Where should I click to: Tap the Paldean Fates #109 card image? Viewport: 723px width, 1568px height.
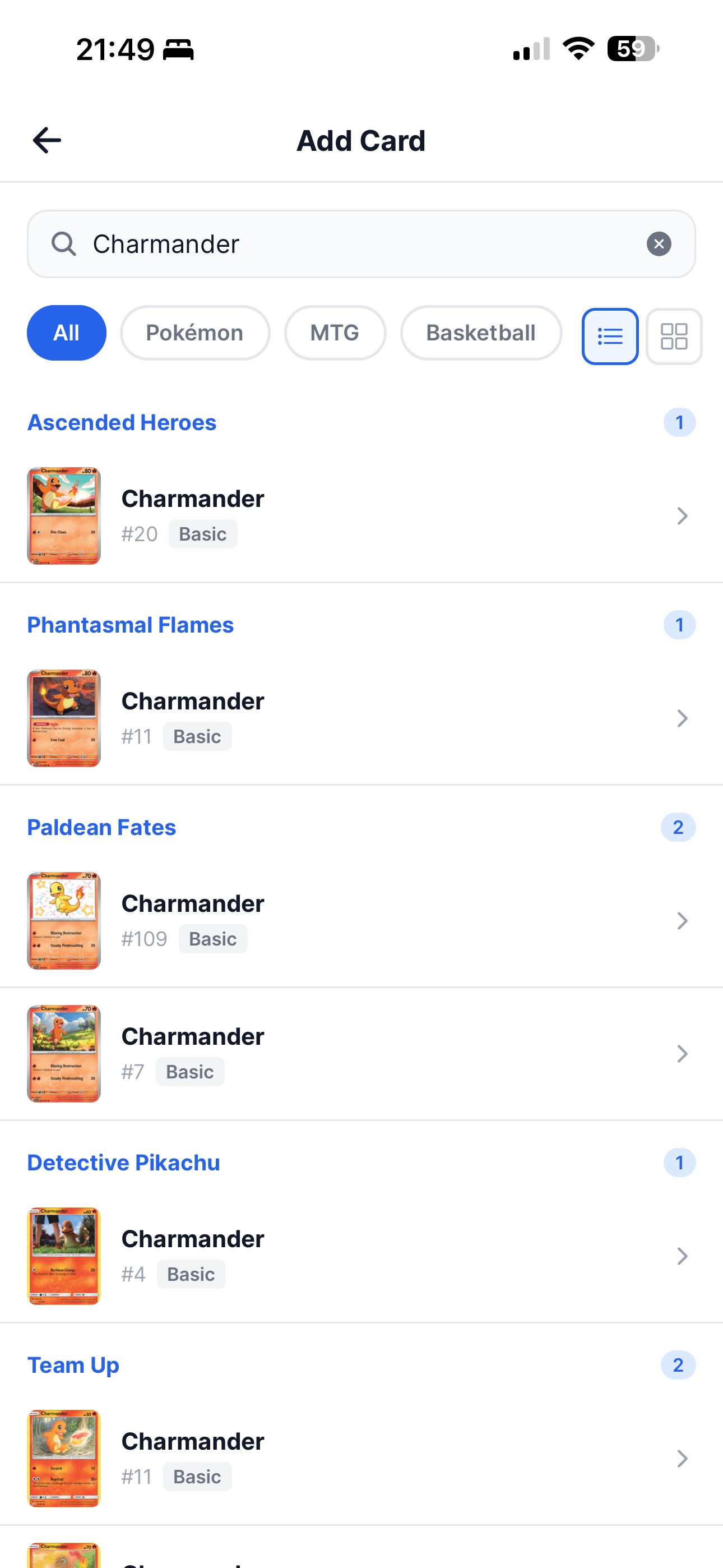[x=63, y=921]
